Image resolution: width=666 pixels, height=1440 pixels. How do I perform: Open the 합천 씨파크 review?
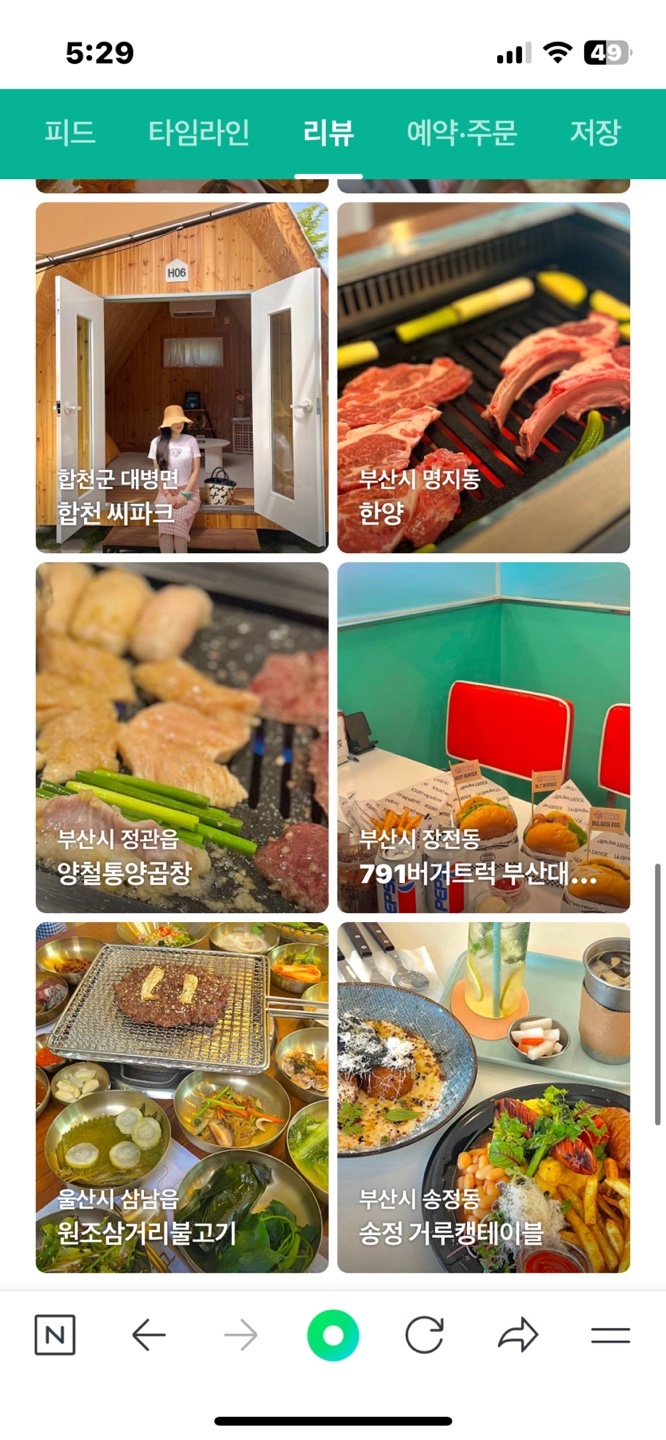(182, 377)
